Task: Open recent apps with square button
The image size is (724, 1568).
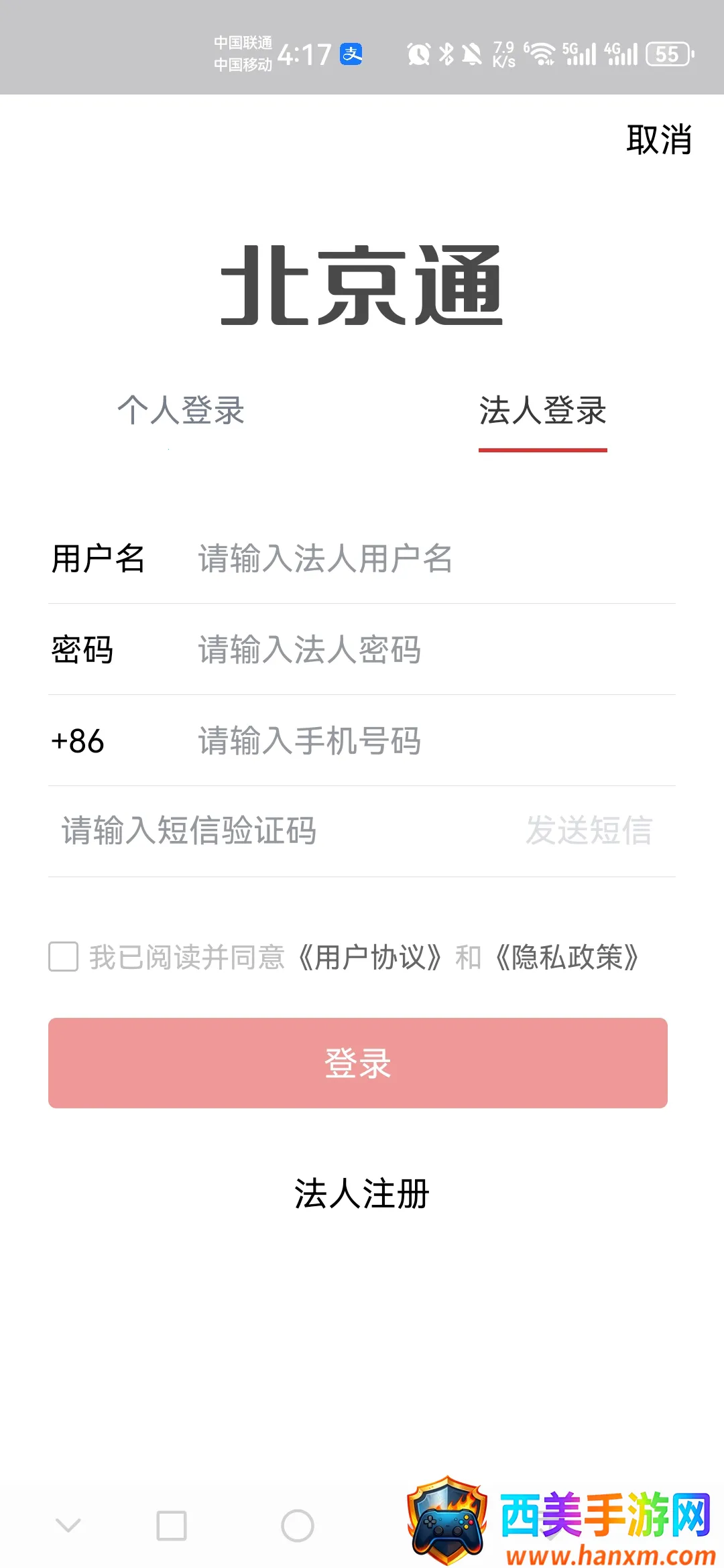Action: [x=172, y=1526]
